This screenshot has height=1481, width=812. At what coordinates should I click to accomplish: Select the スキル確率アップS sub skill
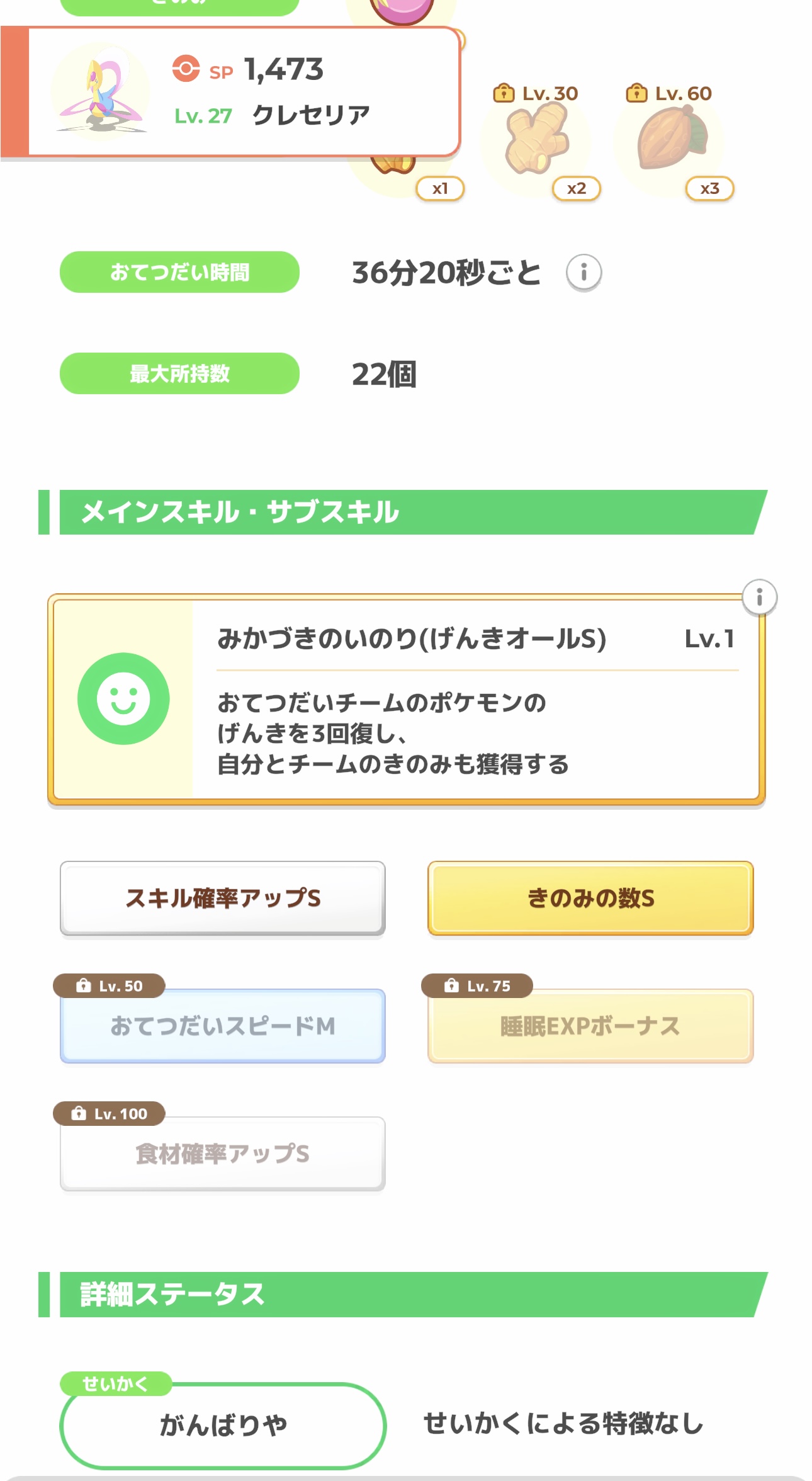coord(223,898)
